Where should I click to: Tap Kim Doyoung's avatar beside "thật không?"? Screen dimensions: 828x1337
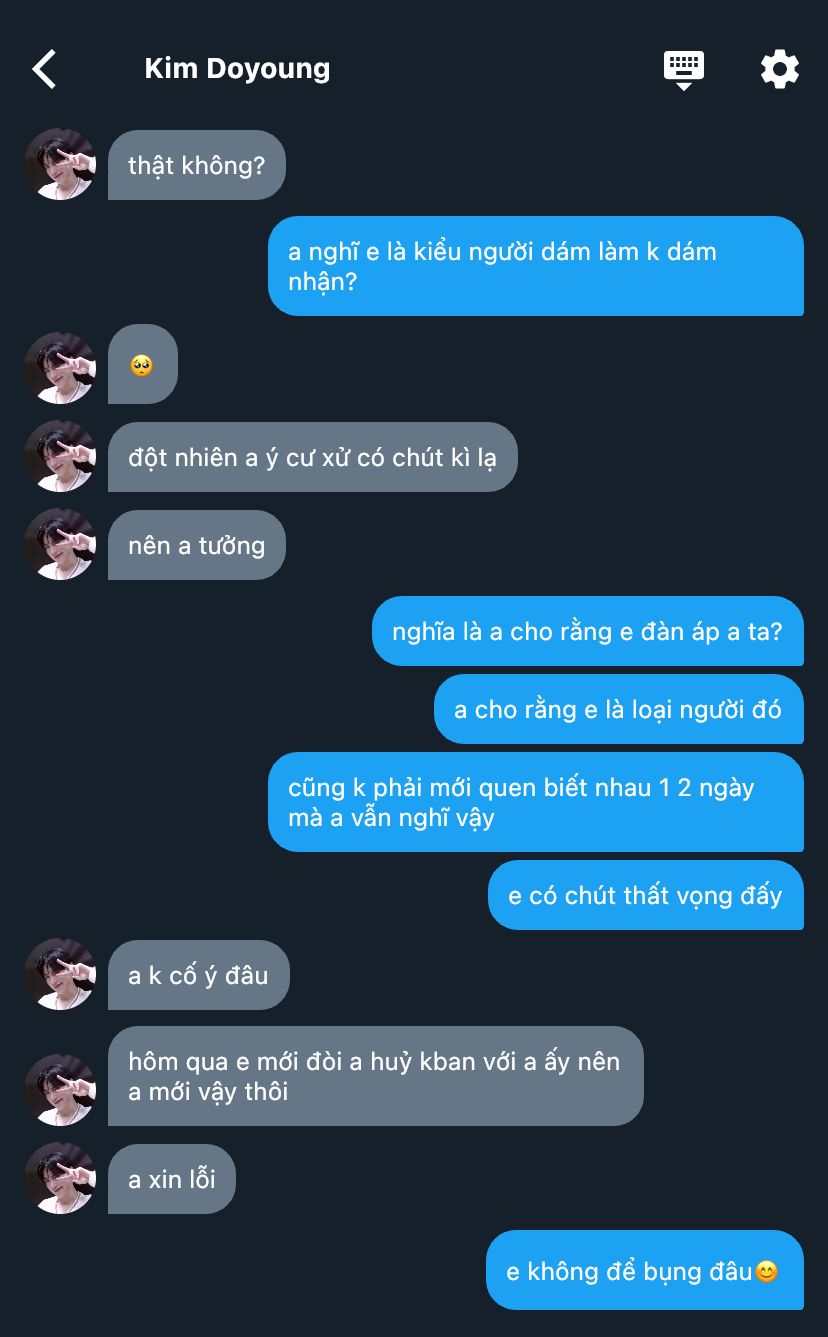[x=60, y=164]
